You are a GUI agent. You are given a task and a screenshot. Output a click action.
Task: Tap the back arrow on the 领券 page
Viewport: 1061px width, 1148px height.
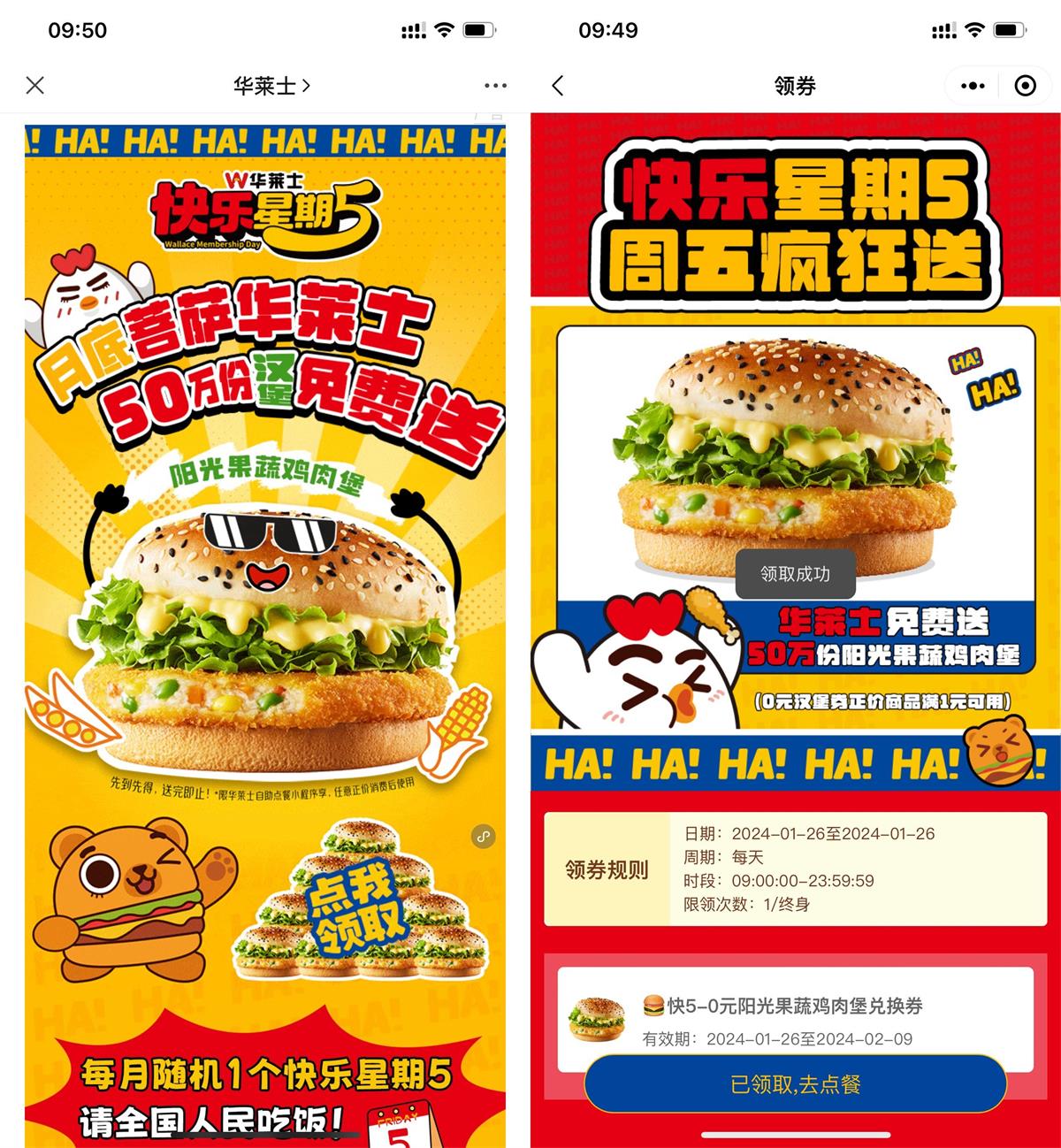coord(559,85)
